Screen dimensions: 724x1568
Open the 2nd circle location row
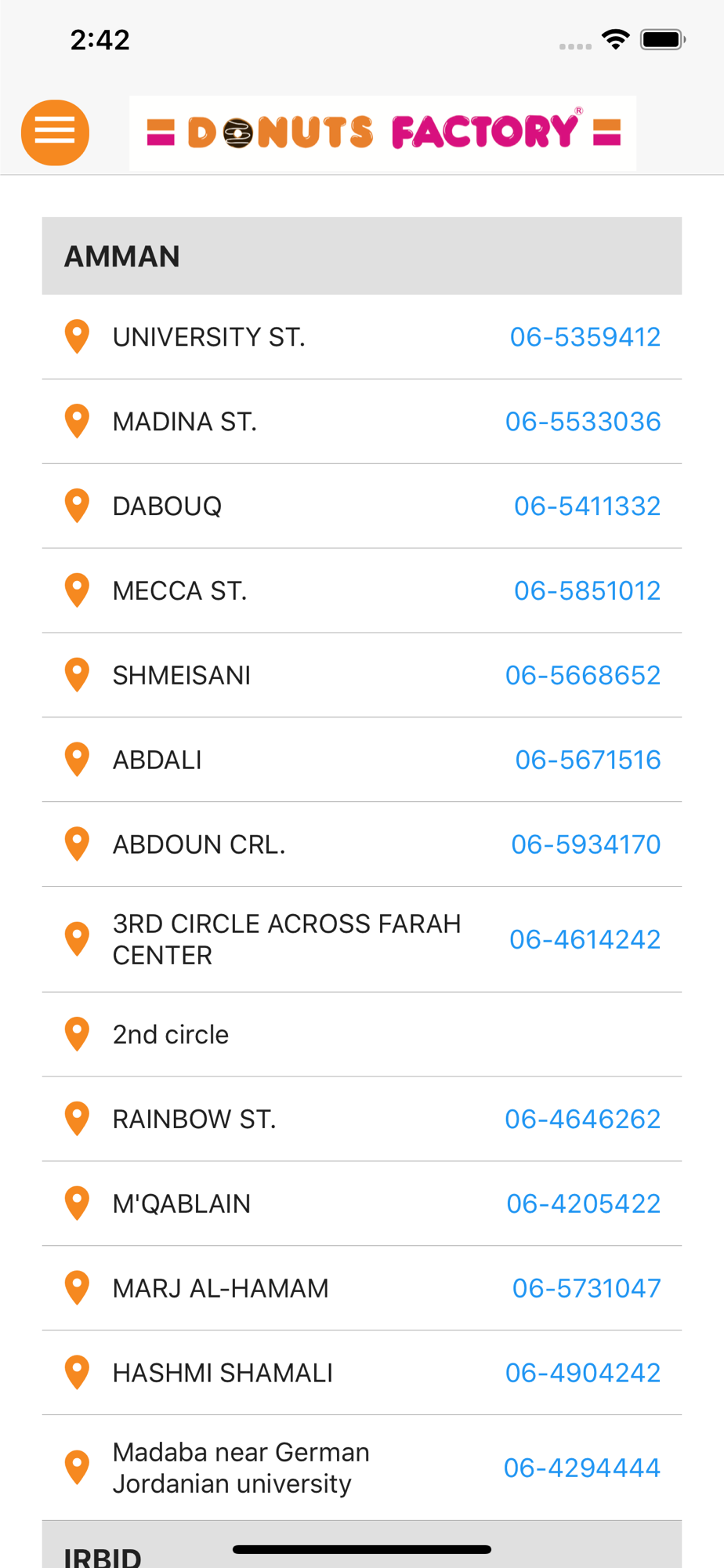click(362, 1035)
